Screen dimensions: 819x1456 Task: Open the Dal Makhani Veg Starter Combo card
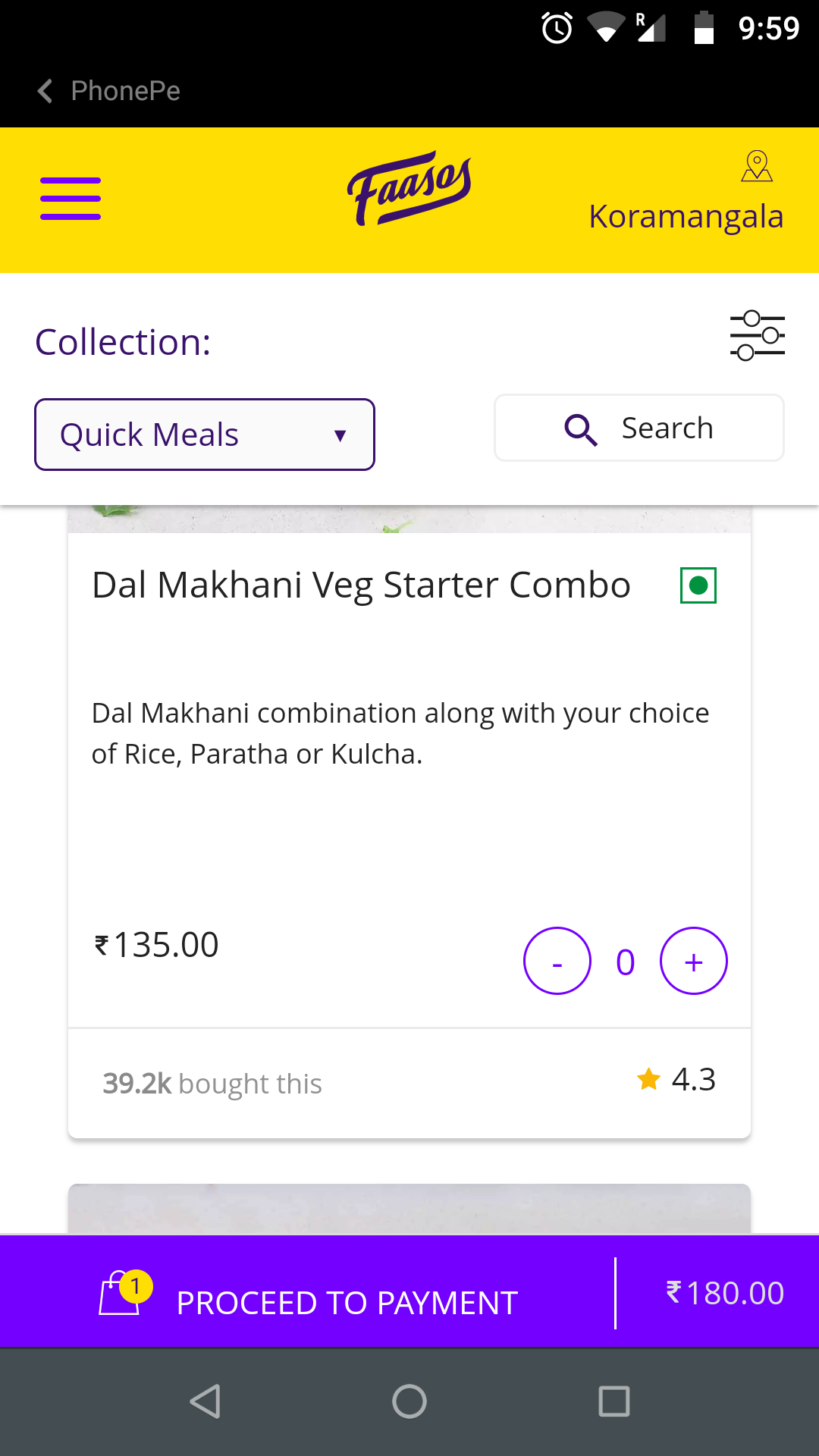[361, 585]
